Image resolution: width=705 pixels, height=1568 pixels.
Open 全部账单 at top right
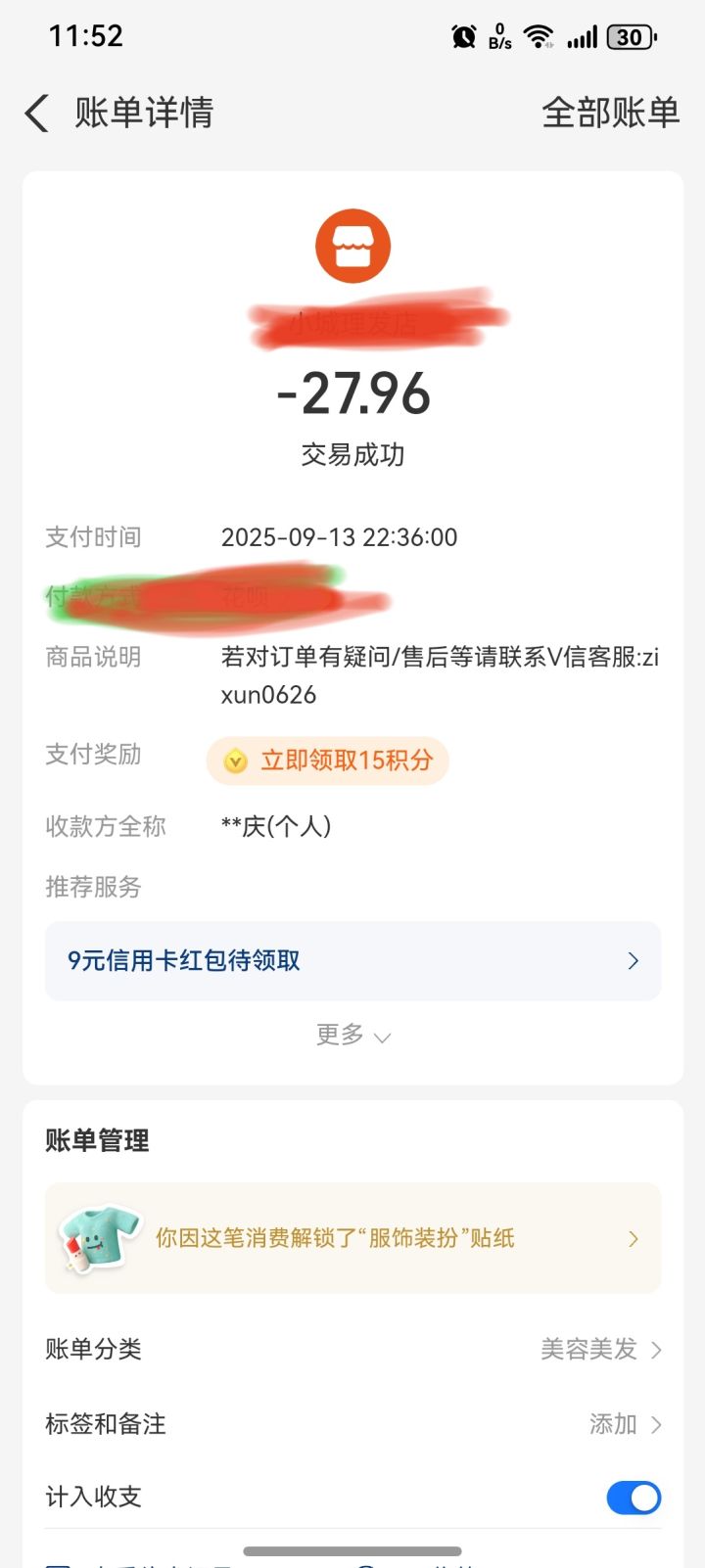[610, 114]
